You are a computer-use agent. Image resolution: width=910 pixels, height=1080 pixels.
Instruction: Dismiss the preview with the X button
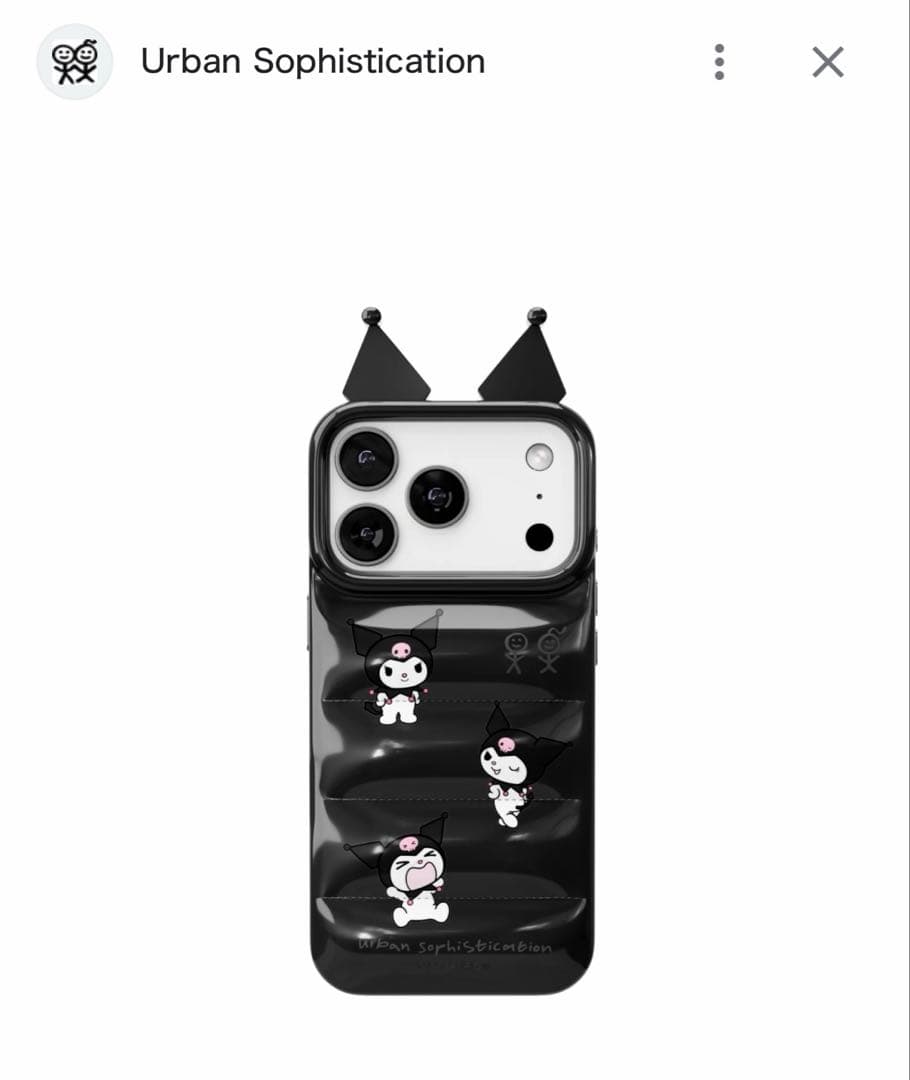(x=828, y=63)
